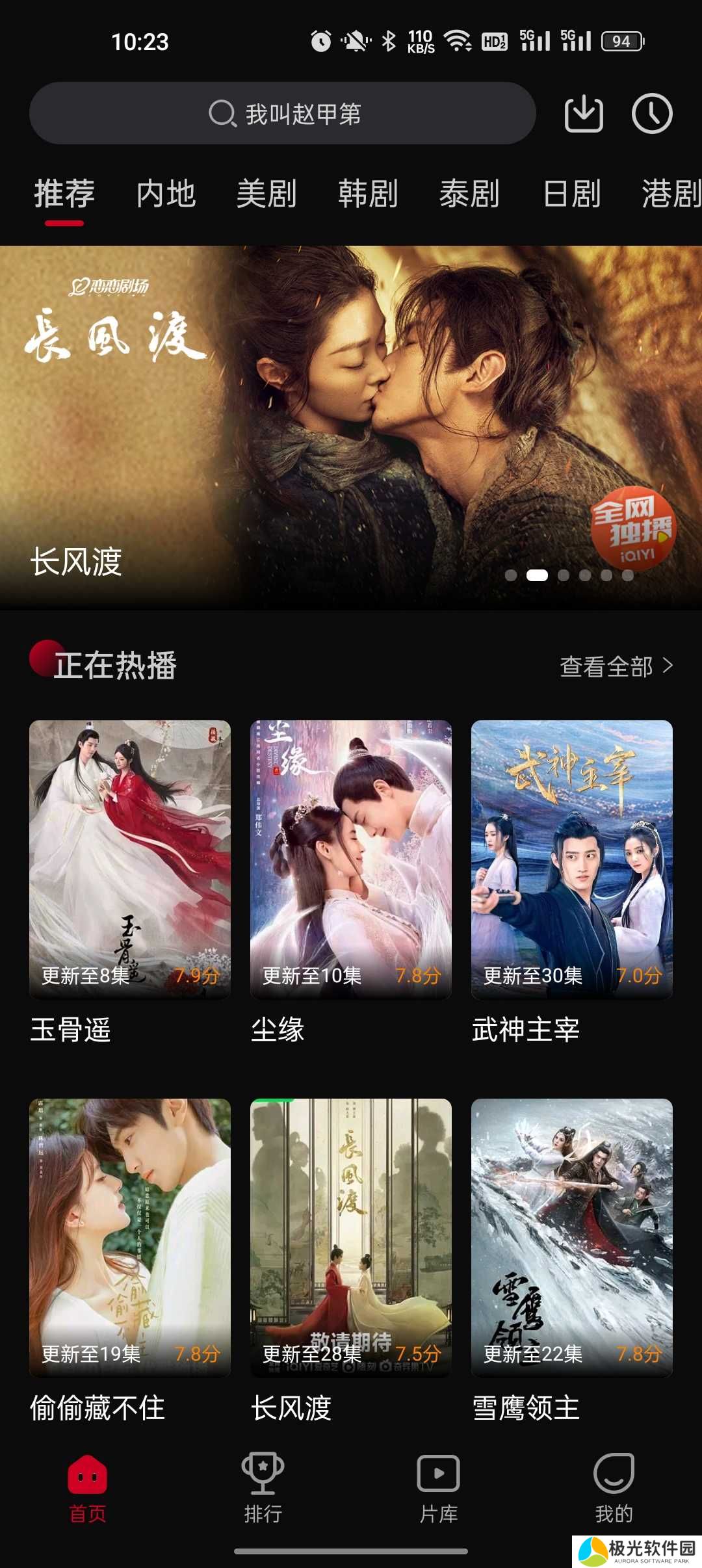Open the search box showing 我叫赵甲第

(x=283, y=114)
